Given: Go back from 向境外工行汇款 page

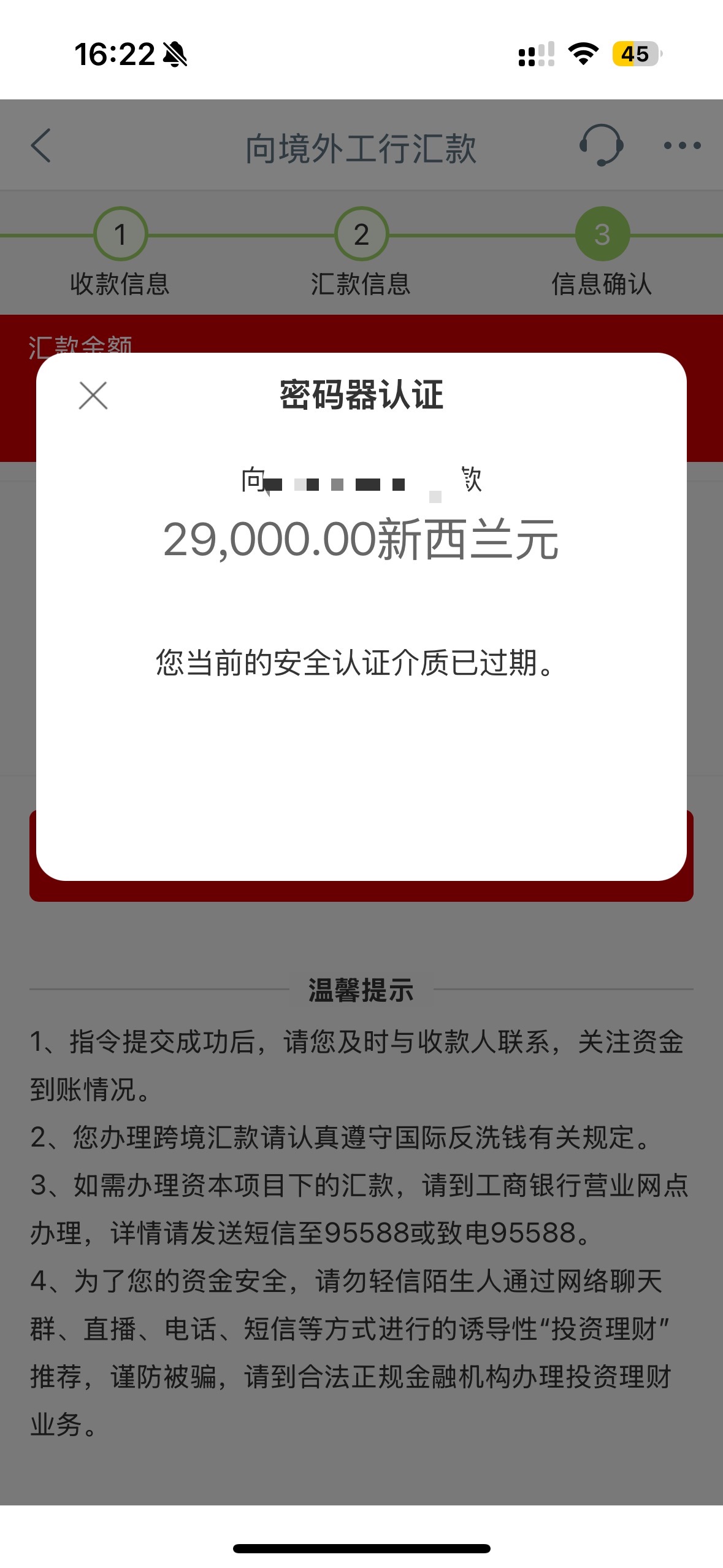Looking at the screenshot, I should tap(41, 146).
